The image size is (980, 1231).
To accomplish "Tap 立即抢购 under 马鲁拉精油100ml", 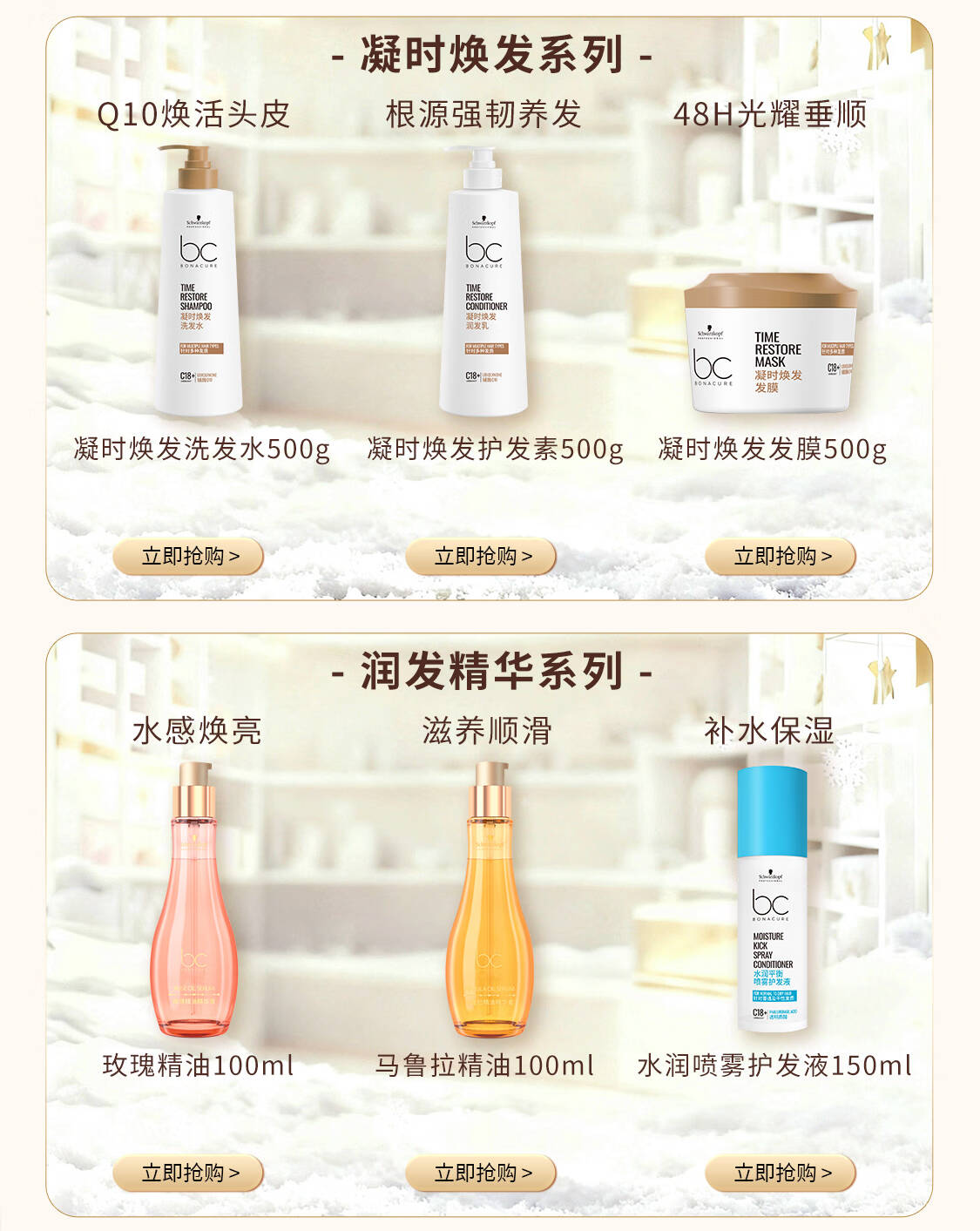I will pyautogui.click(x=481, y=1174).
